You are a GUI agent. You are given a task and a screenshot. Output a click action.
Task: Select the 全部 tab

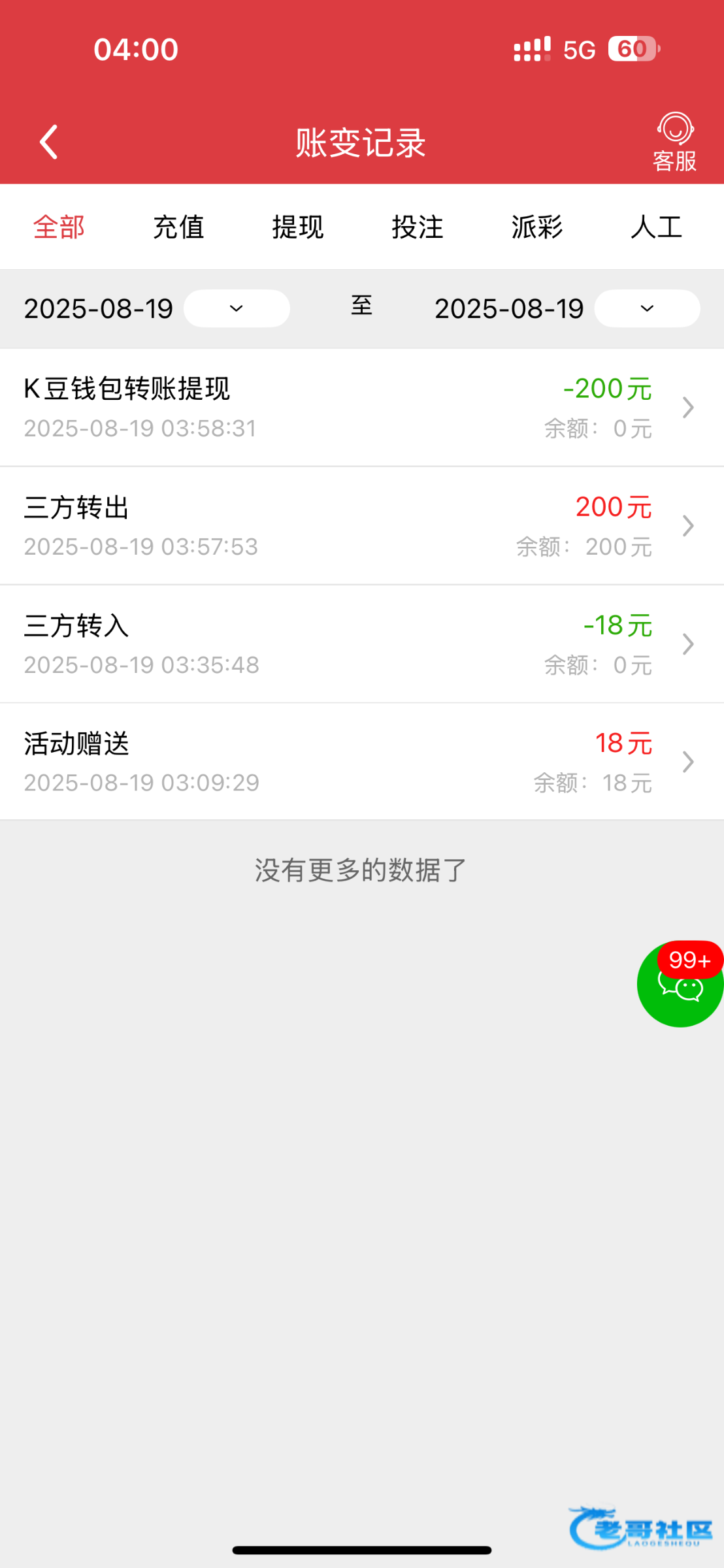click(59, 227)
